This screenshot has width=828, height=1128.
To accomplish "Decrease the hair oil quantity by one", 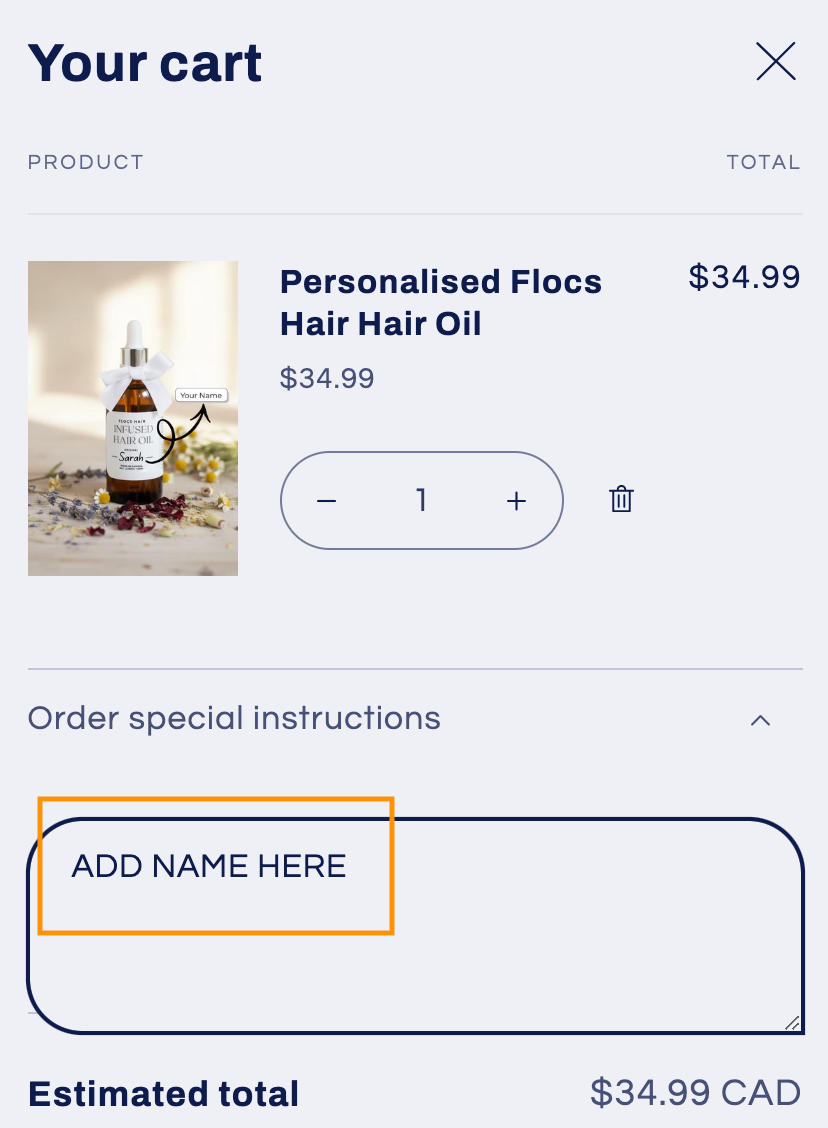I will [327, 501].
